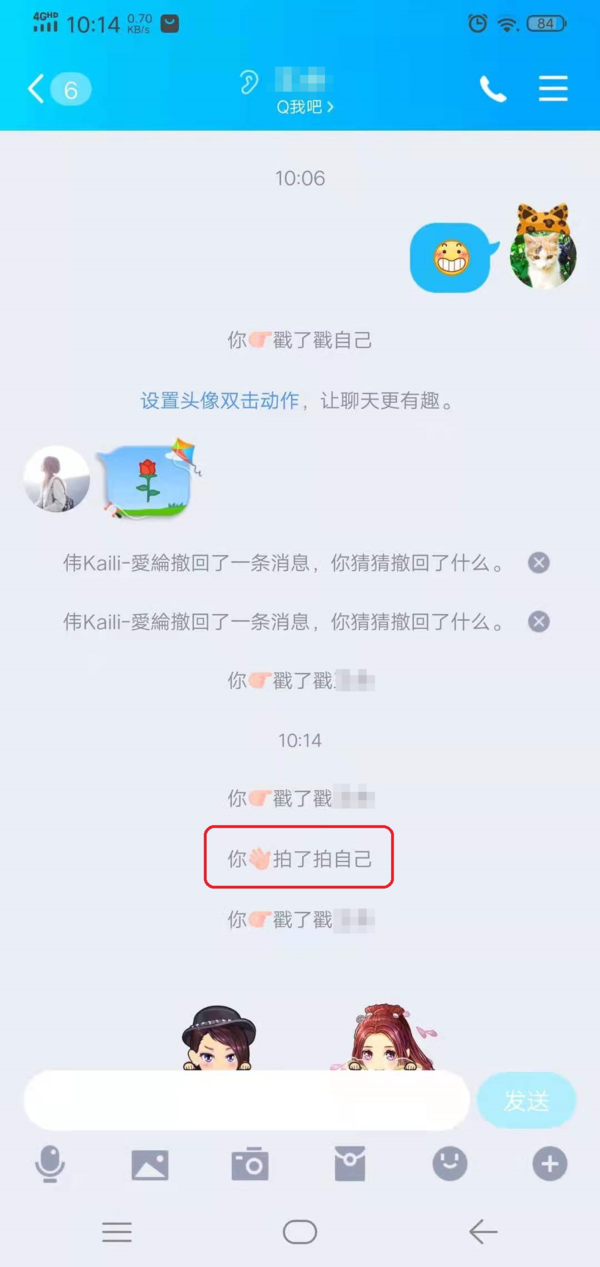Open the red packet option
Viewport: 600px width, 1267px height.
(349, 1164)
